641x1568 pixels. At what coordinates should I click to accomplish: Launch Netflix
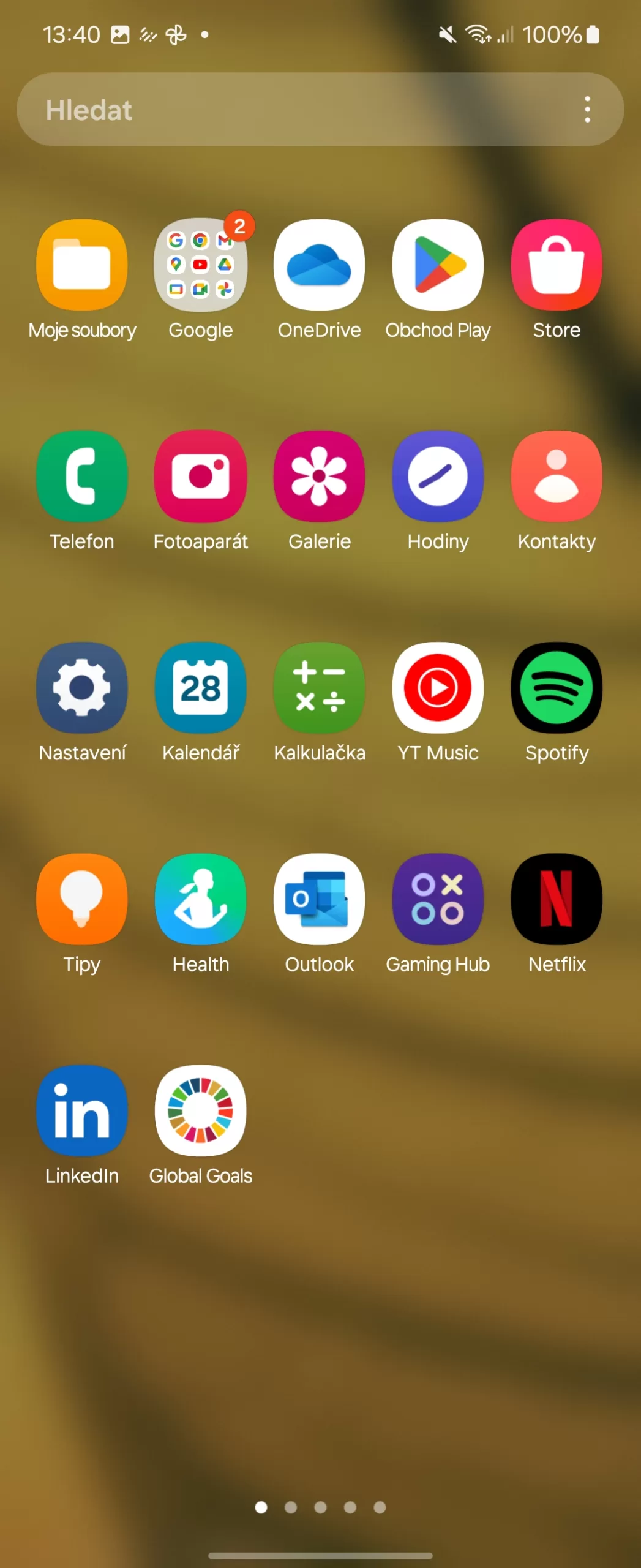click(557, 899)
